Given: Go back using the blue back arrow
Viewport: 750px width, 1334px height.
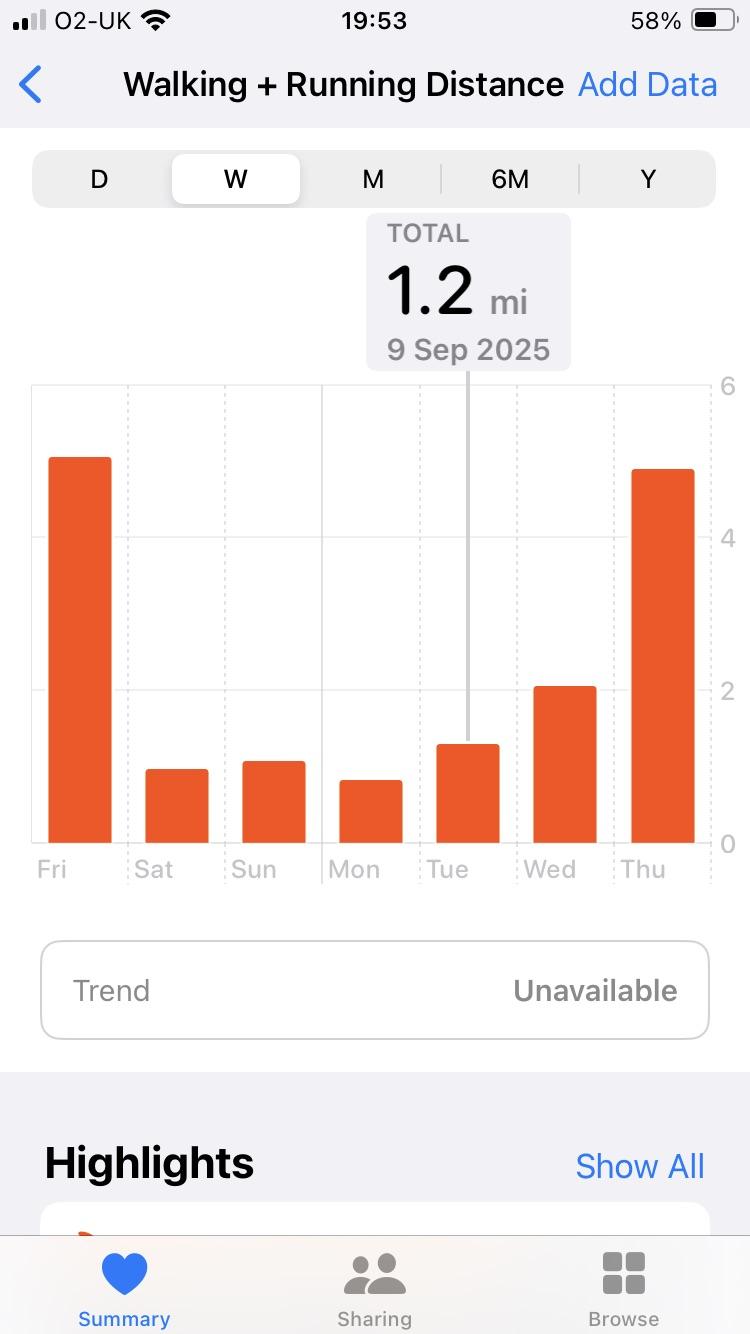Looking at the screenshot, I should click(31, 85).
